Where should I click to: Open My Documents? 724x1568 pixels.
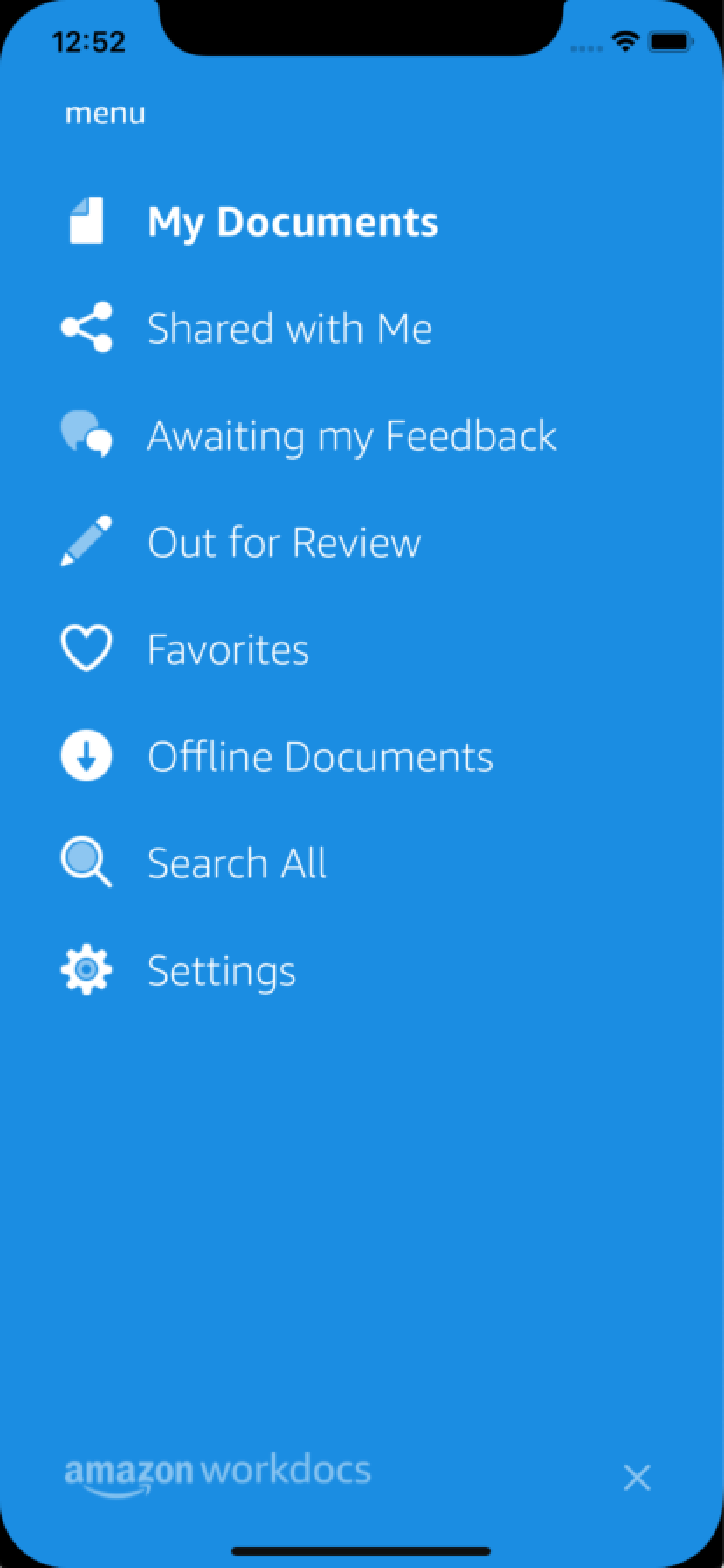pyautogui.click(x=249, y=221)
